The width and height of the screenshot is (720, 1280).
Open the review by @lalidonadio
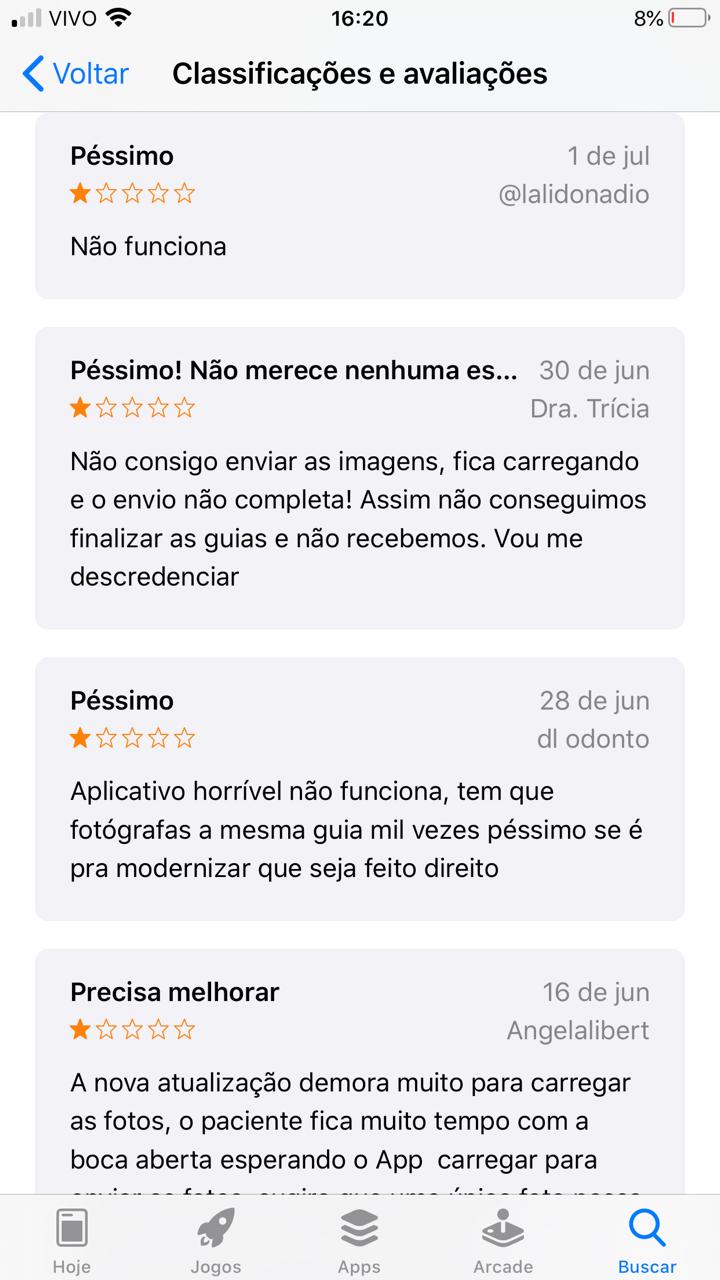(x=359, y=205)
